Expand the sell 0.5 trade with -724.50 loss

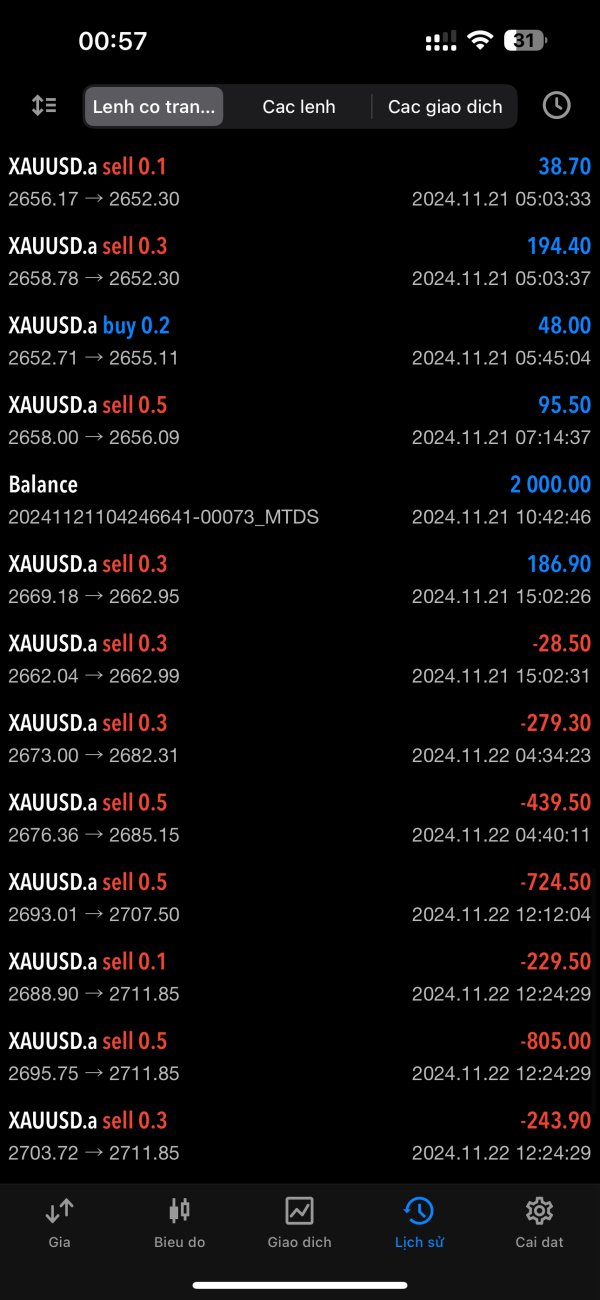click(300, 898)
